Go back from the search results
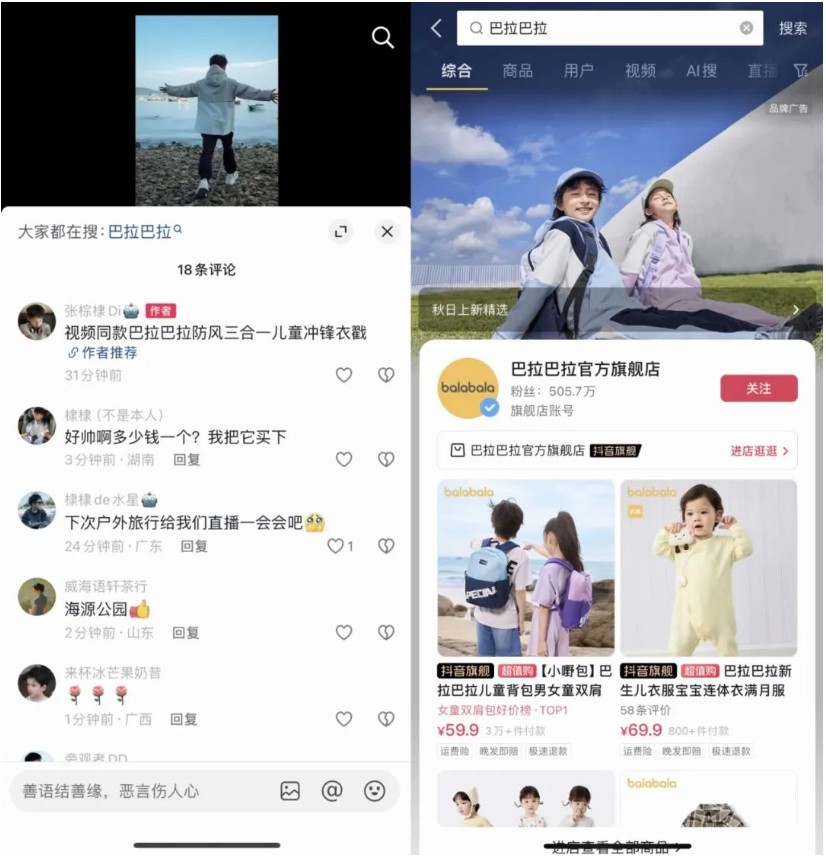The height and width of the screenshot is (858, 826). coord(436,28)
